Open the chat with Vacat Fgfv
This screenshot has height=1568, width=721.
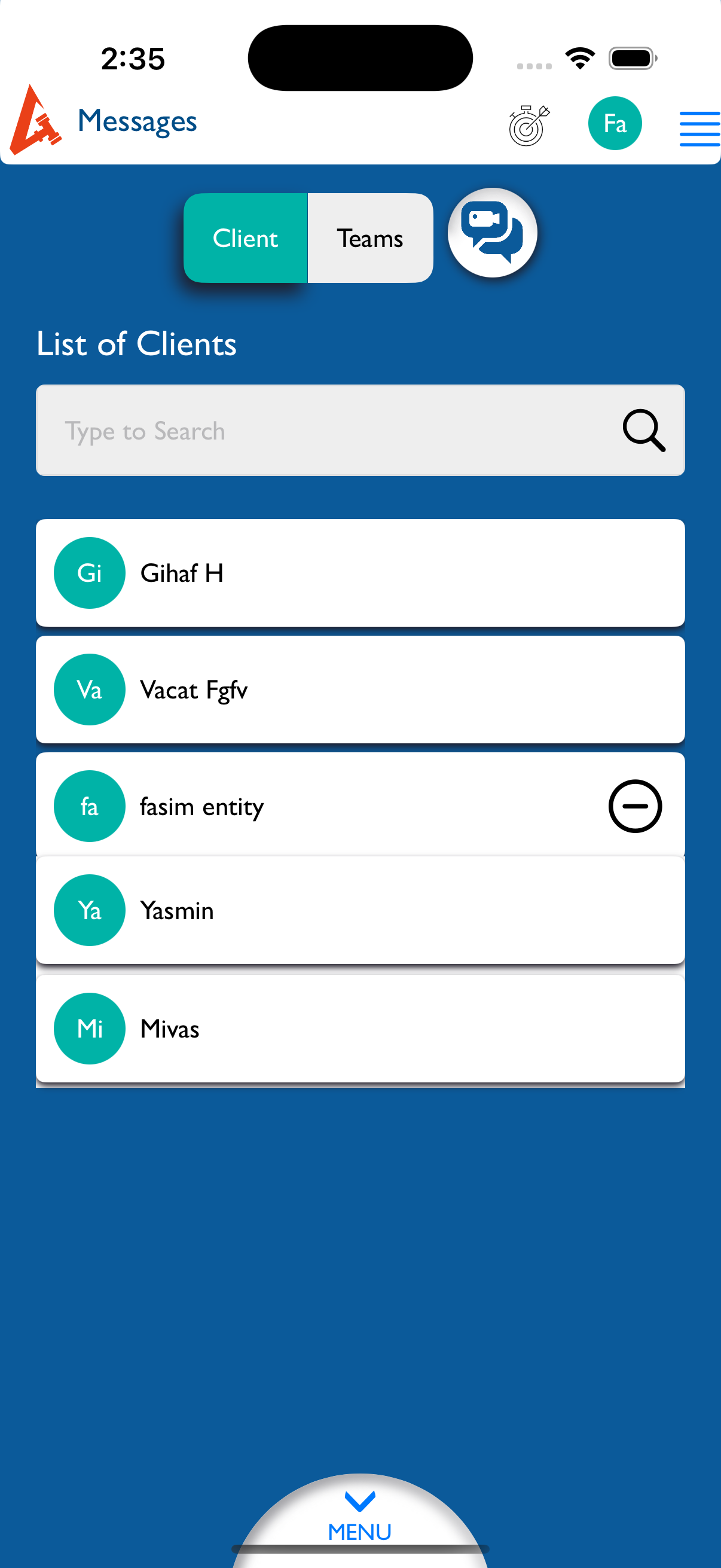point(360,690)
